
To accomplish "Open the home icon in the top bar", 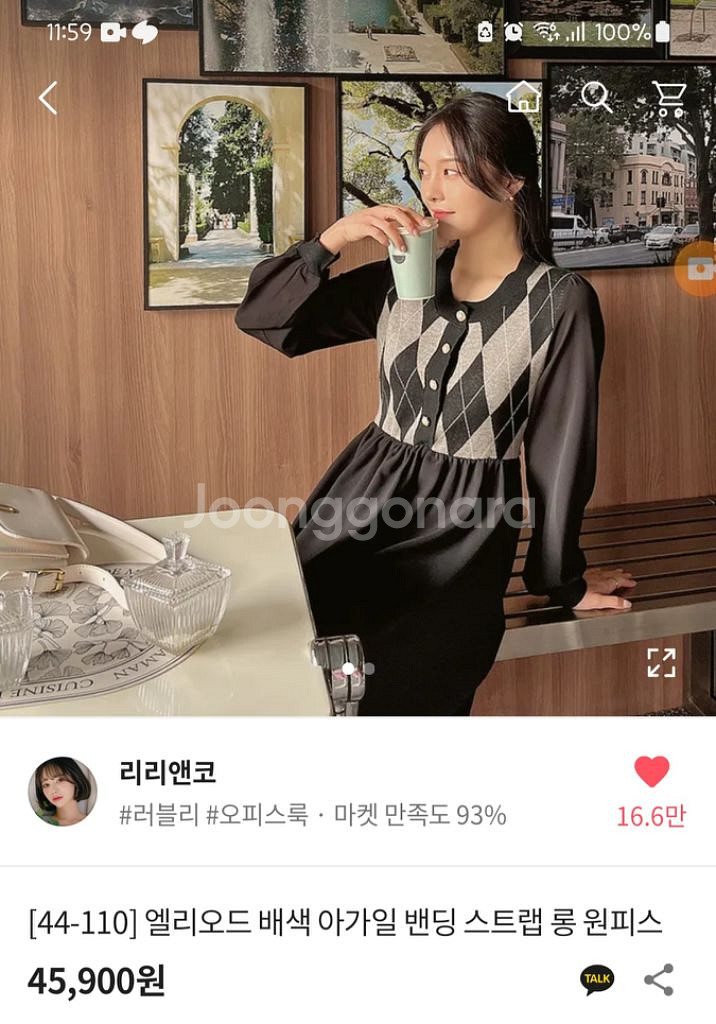I will coord(523,97).
